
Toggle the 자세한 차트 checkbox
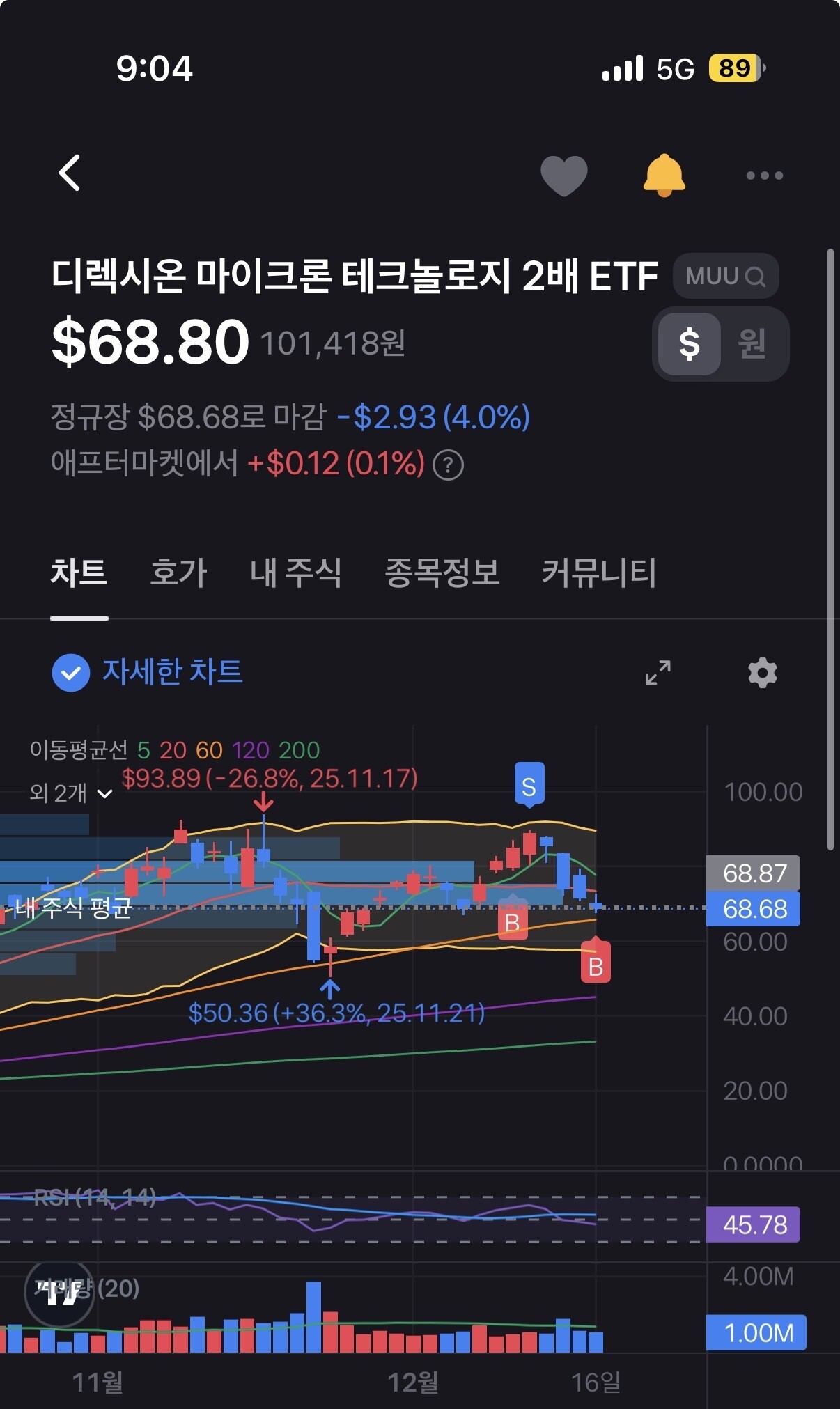(x=71, y=673)
